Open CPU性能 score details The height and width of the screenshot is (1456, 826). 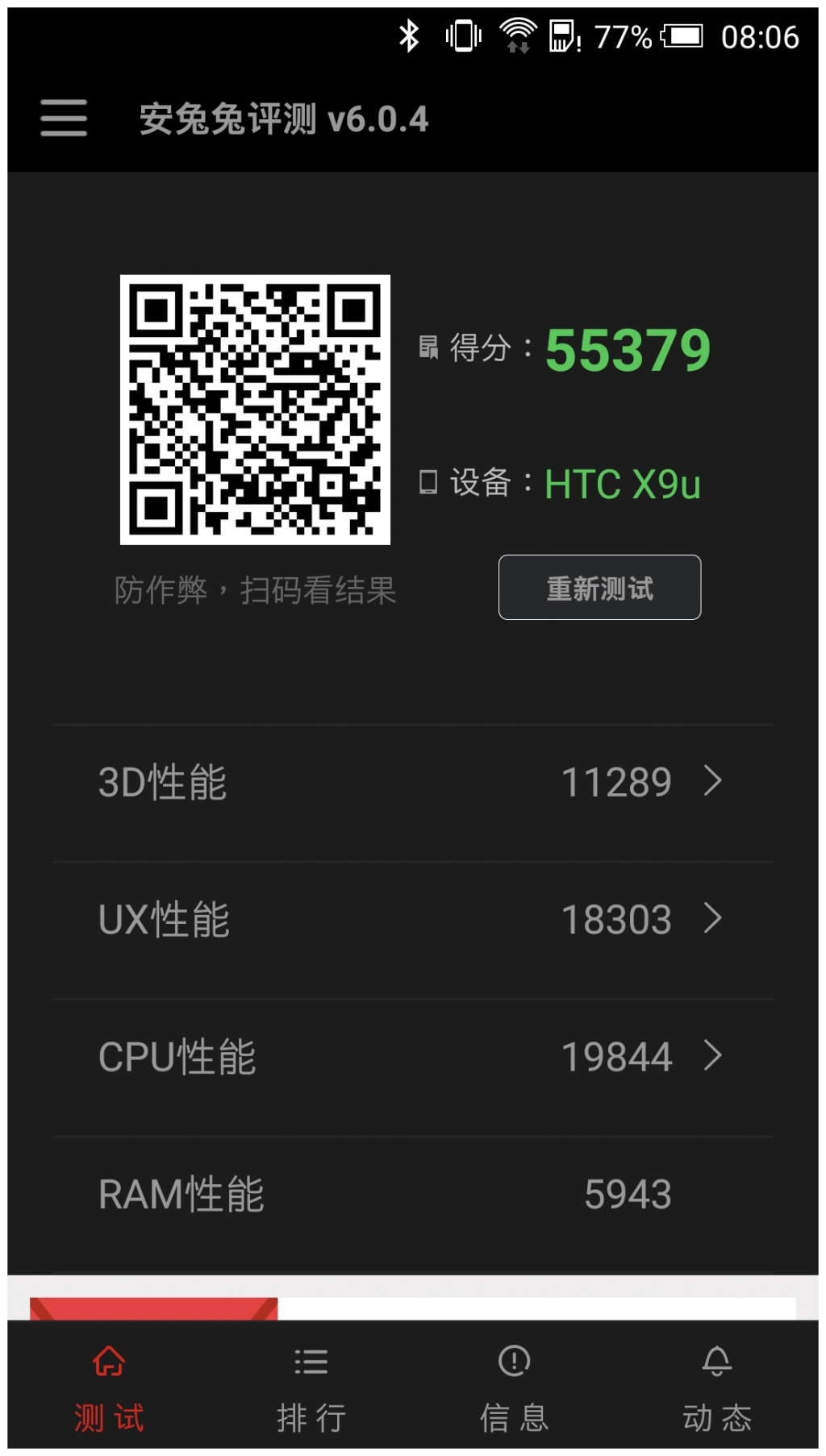pyautogui.click(x=411, y=1056)
